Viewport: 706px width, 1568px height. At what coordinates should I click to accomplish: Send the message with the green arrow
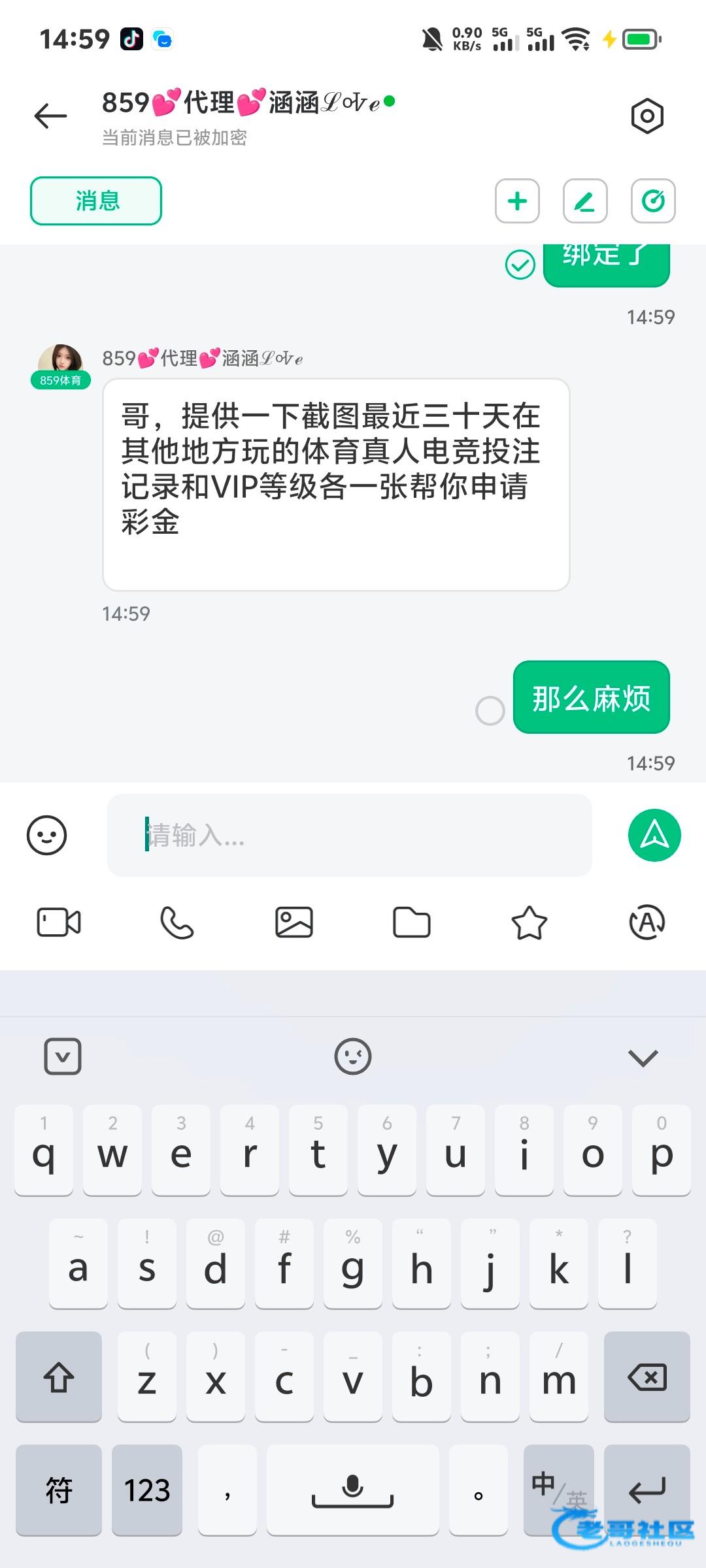point(654,835)
